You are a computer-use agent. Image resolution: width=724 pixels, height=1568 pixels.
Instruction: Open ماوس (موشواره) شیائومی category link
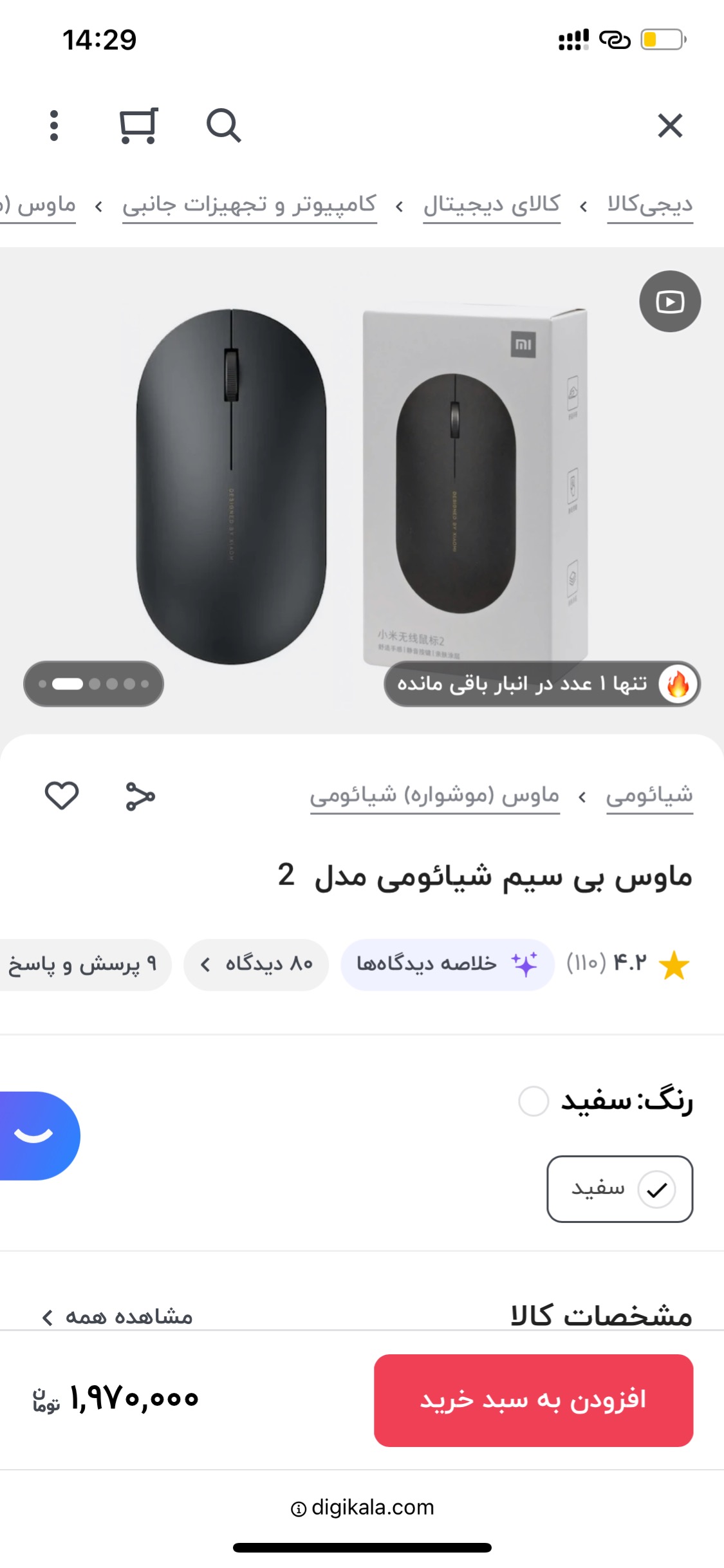coord(435,796)
